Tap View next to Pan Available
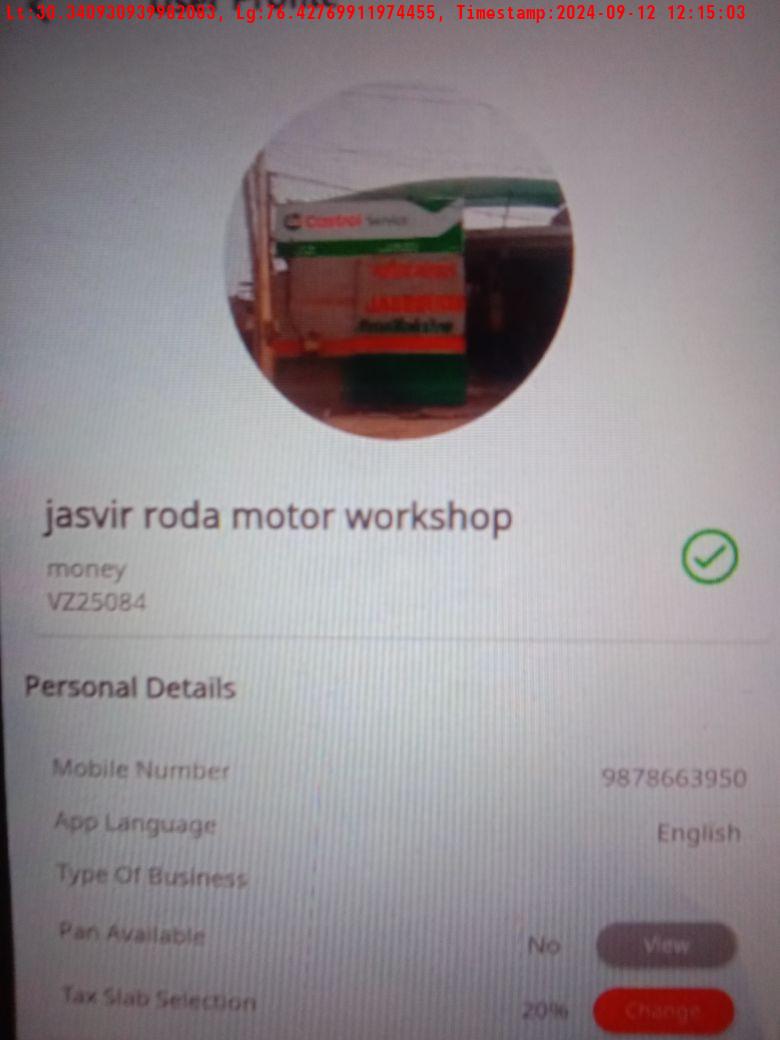The image size is (780, 1040). click(x=666, y=945)
